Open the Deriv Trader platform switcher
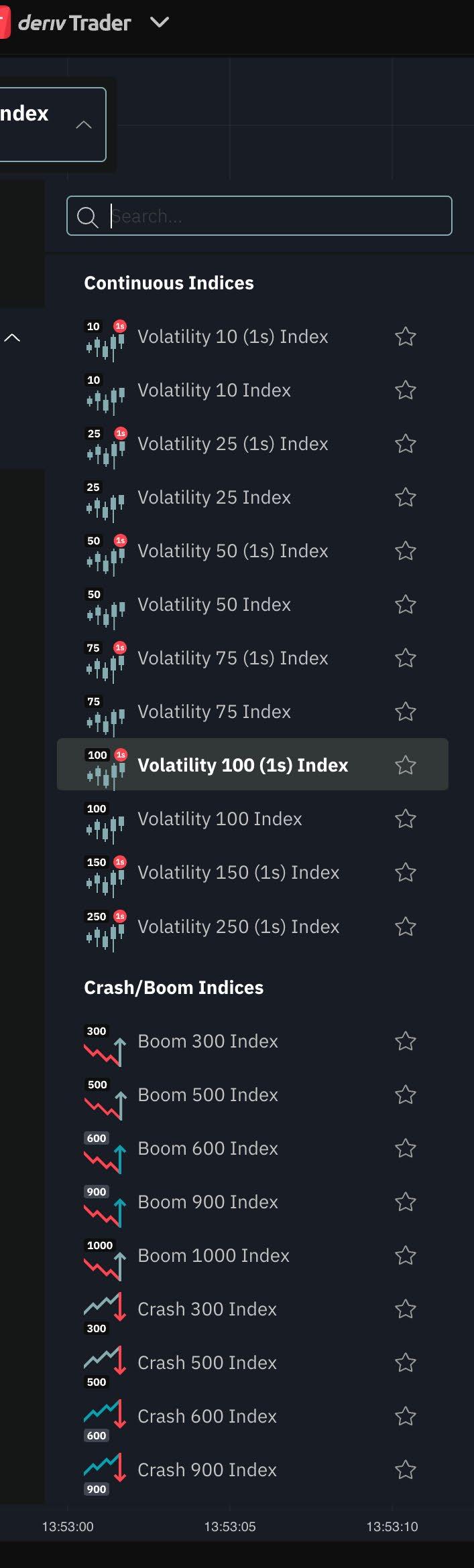Image resolution: width=474 pixels, height=1568 pixels. point(160,22)
